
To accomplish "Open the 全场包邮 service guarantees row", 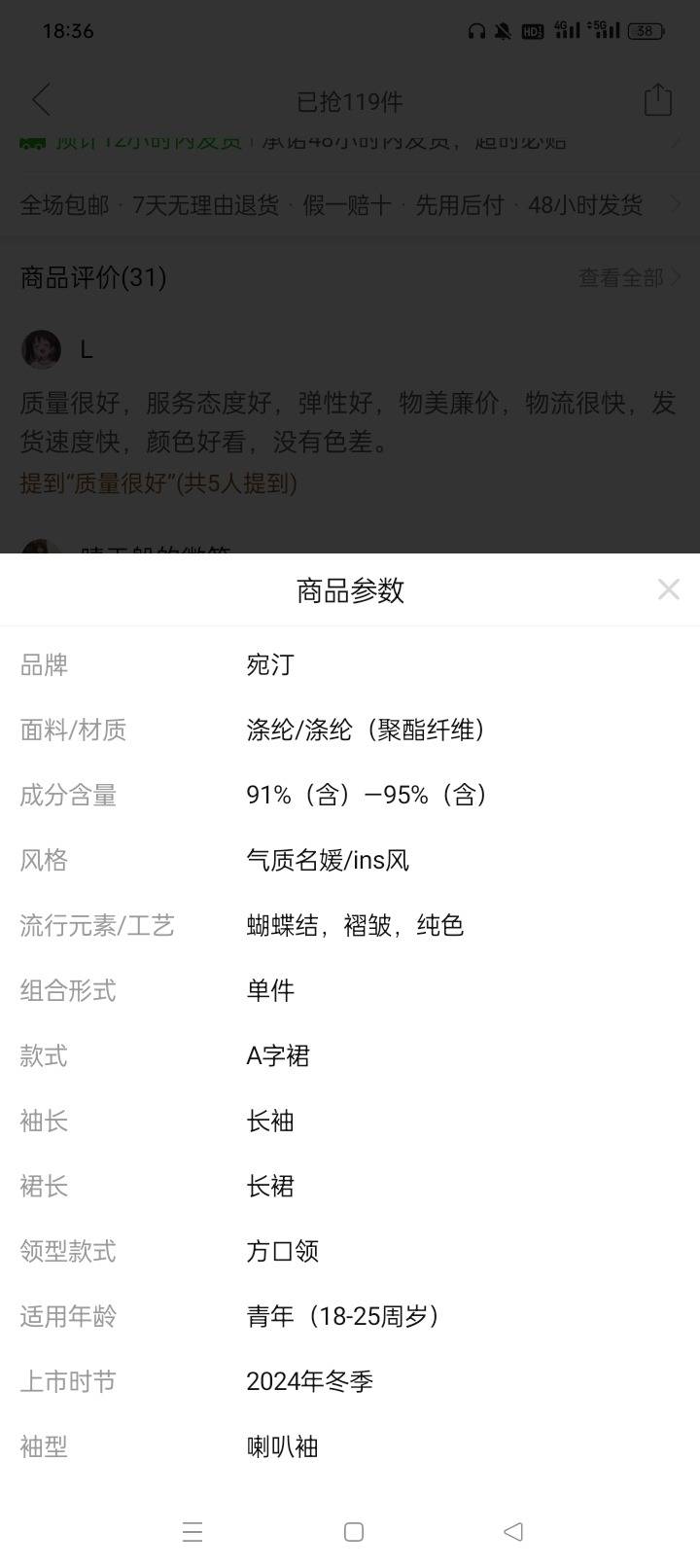I will pos(350,205).
